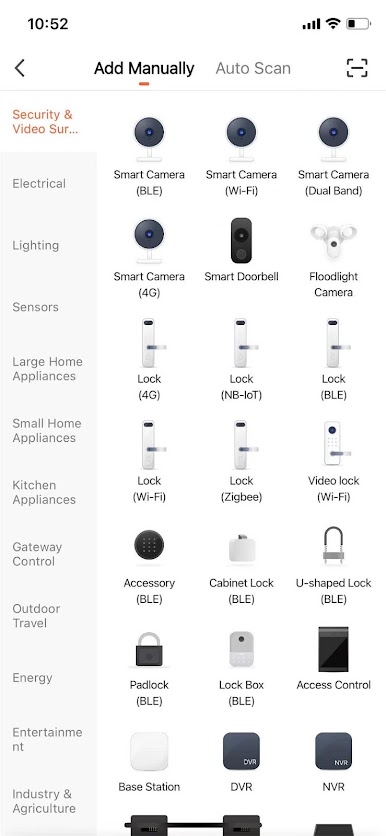The height and width of the screenshot is (836, 386).
Task: Select the Smart Doorbell device
Action: [x=242, y=251]
